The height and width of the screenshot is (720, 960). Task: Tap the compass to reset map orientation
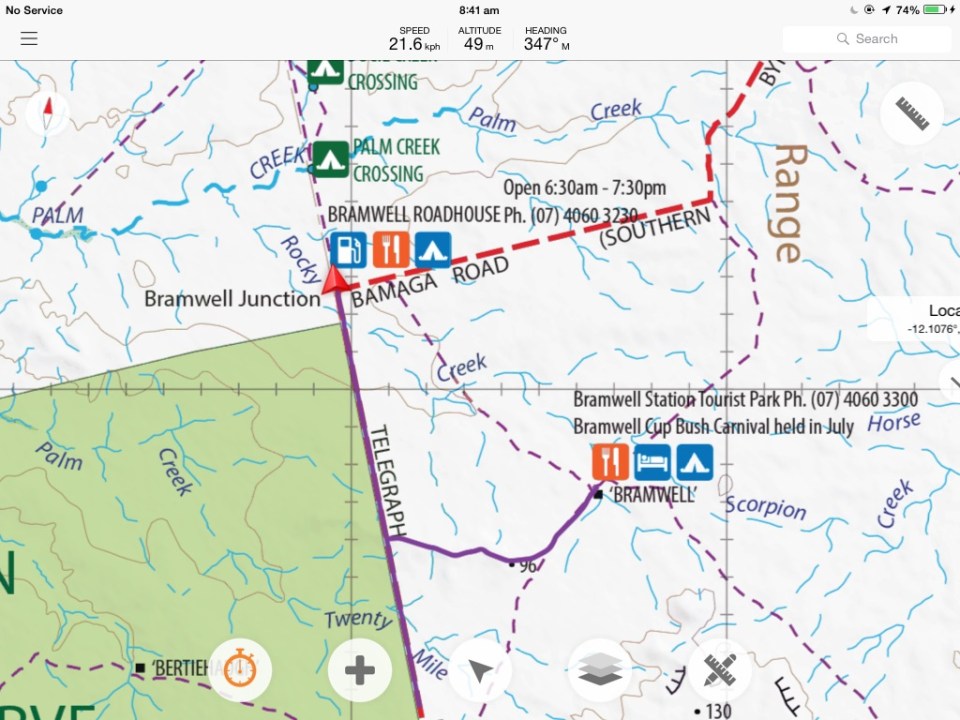[x=46, y=113]
